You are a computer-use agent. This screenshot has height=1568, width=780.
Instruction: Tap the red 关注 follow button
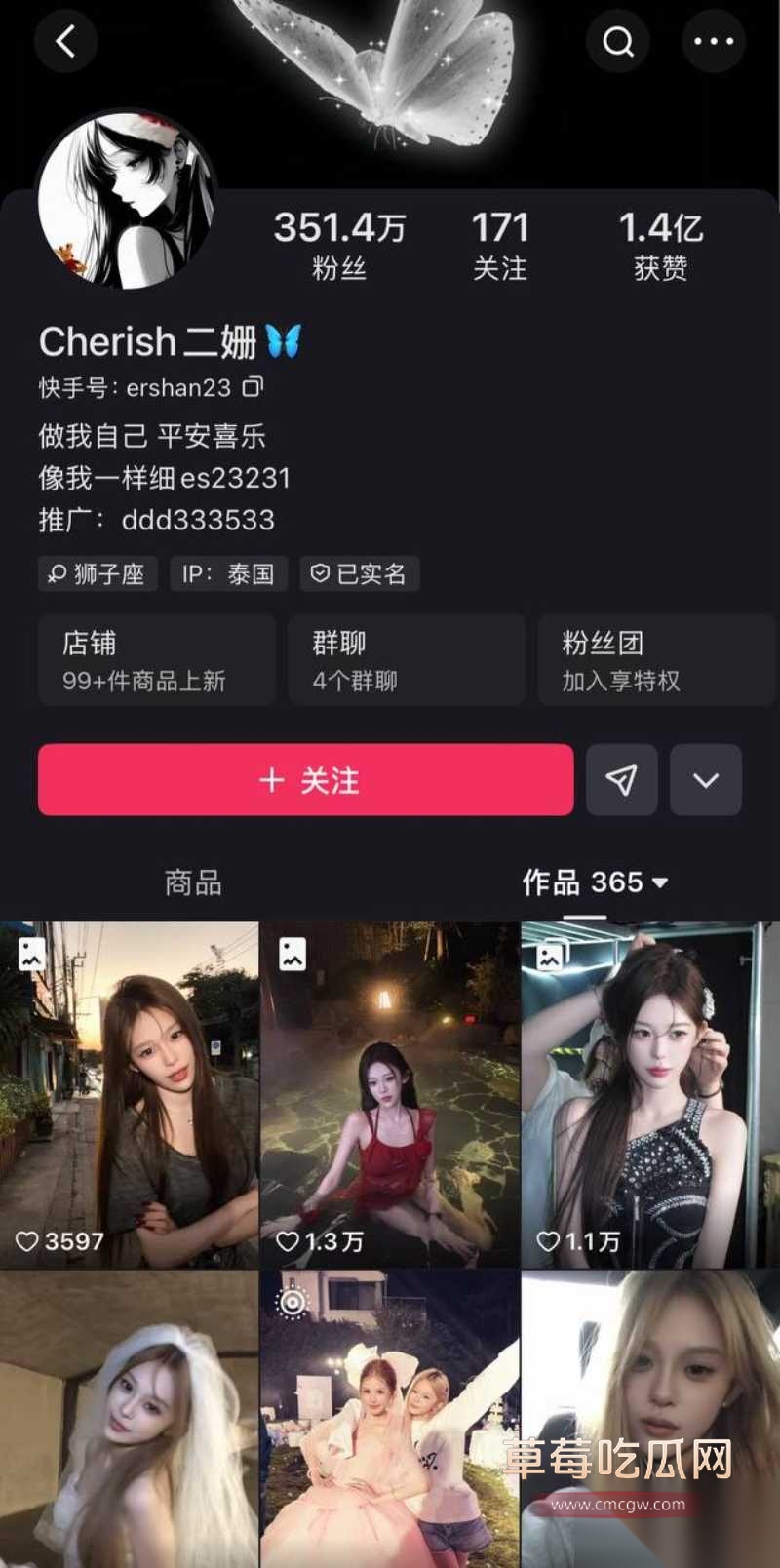pyautogui.click(x=304, y=780)
